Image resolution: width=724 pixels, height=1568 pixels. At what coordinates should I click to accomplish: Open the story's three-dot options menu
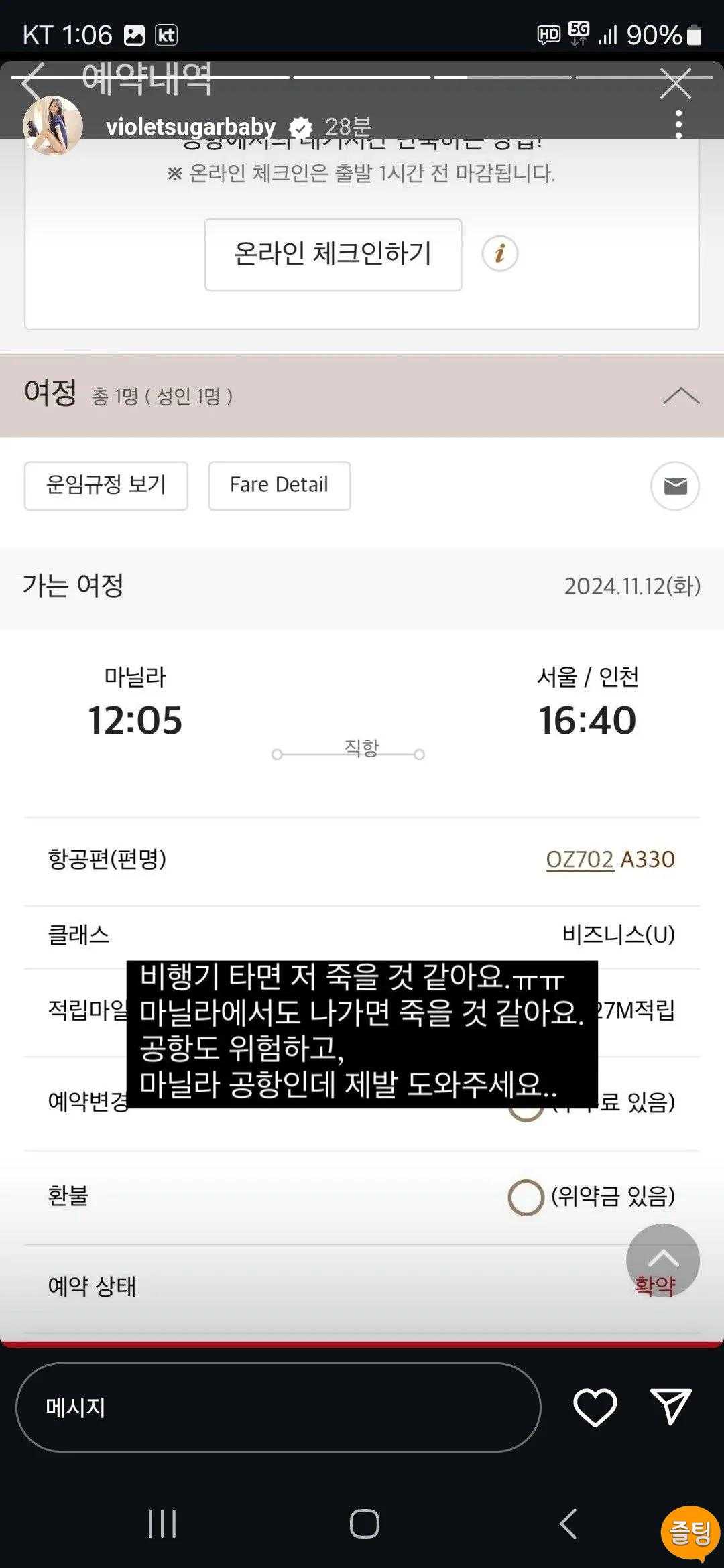[x=678, y=125]
